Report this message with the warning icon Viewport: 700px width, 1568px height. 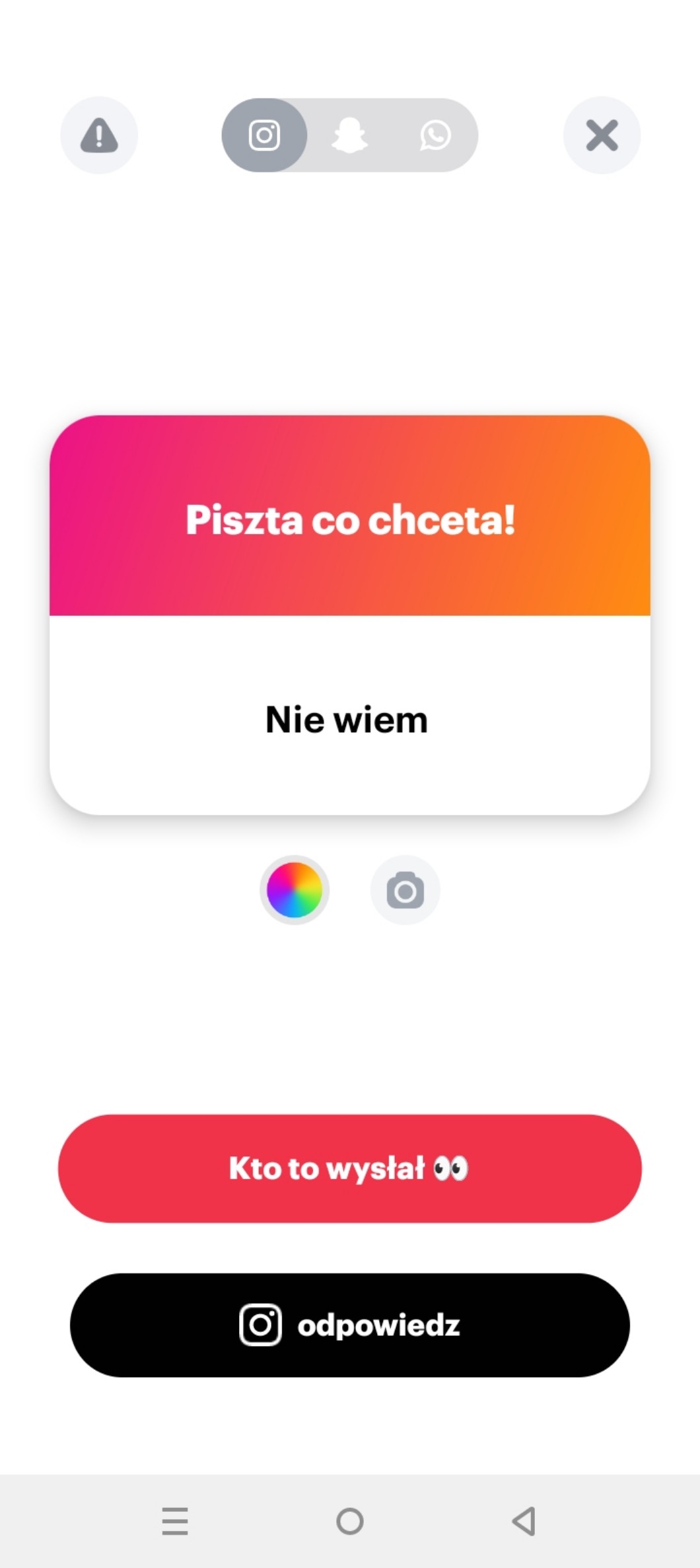[99, 135]
